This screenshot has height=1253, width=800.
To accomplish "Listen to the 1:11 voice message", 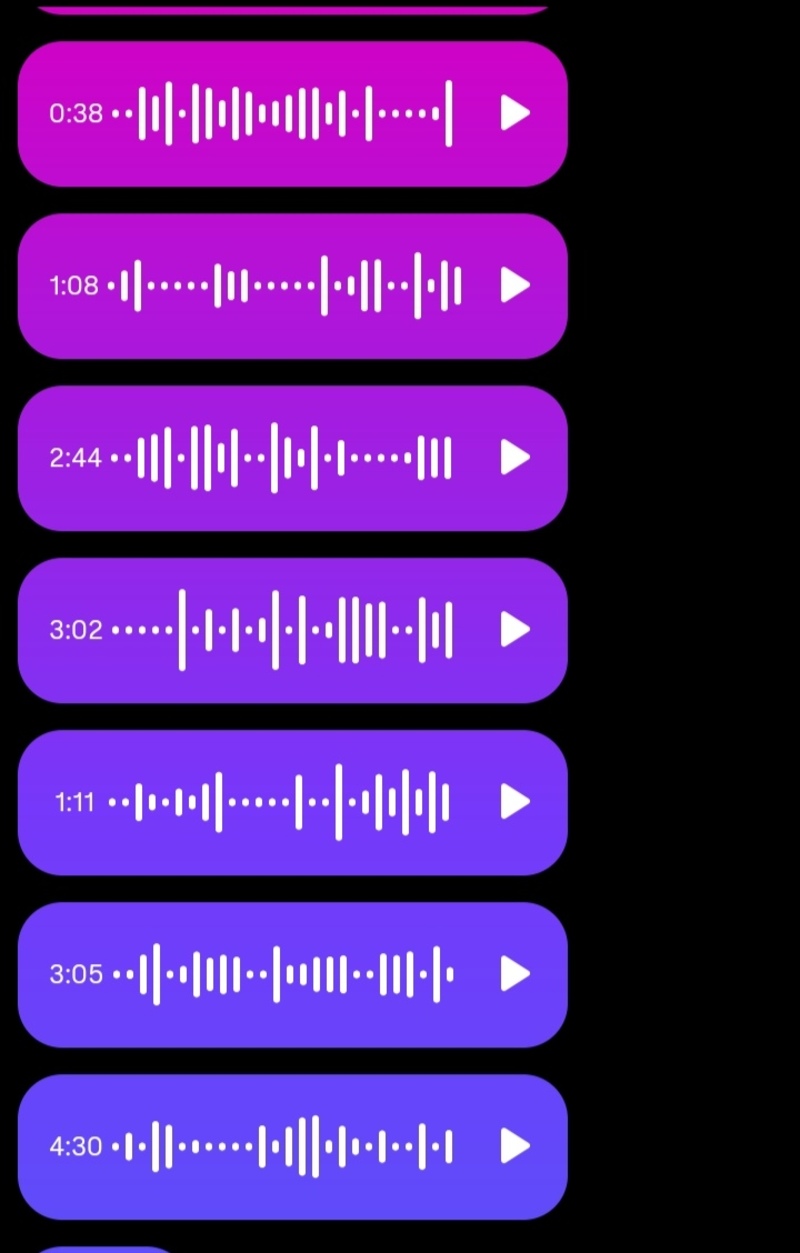I will 515,801.
